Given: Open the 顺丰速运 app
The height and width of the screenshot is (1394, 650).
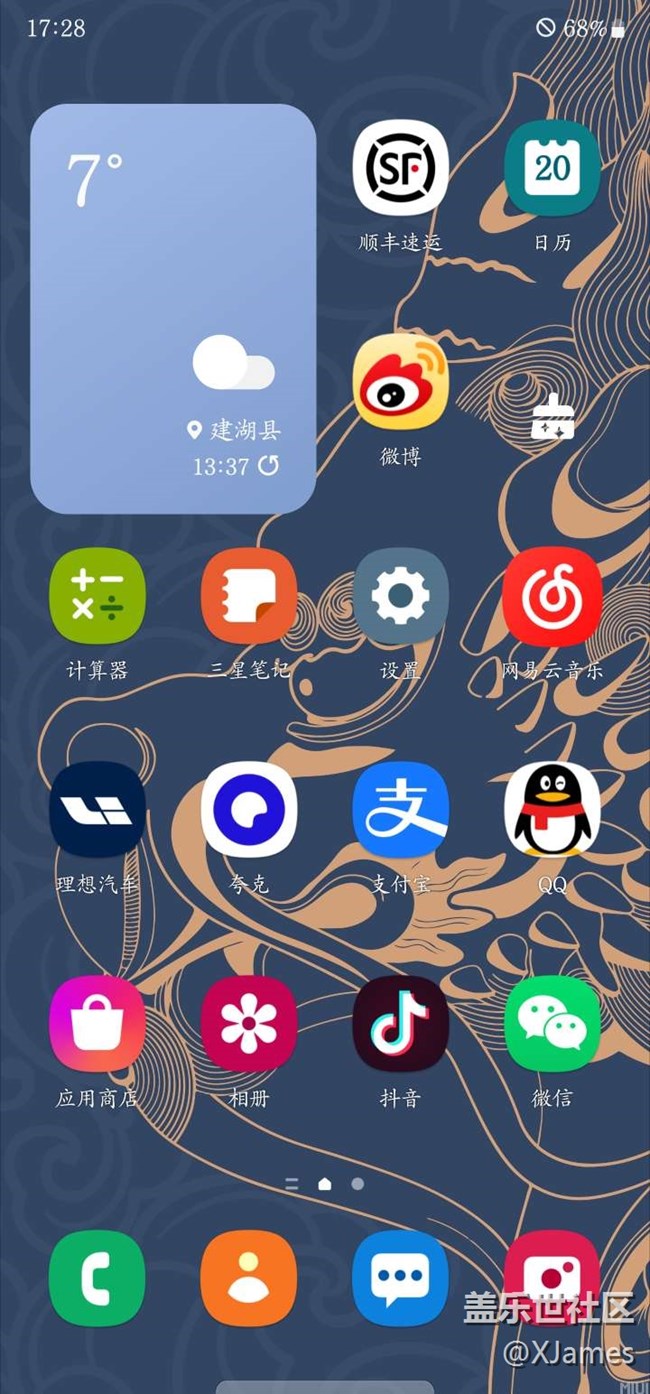Looking at the screenshot, I should tap(400, 167).
